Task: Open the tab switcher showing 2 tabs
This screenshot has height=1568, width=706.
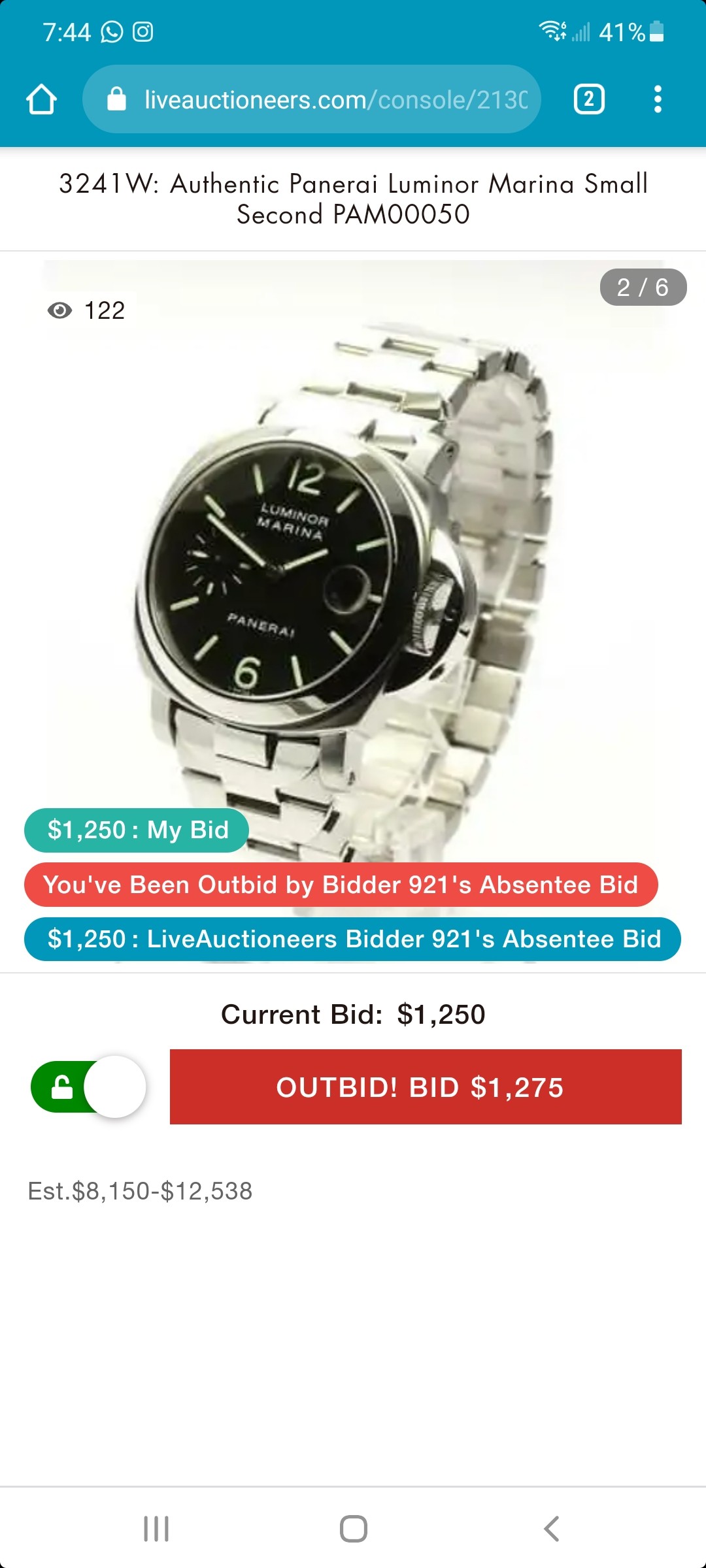Action: coord(588,99)
